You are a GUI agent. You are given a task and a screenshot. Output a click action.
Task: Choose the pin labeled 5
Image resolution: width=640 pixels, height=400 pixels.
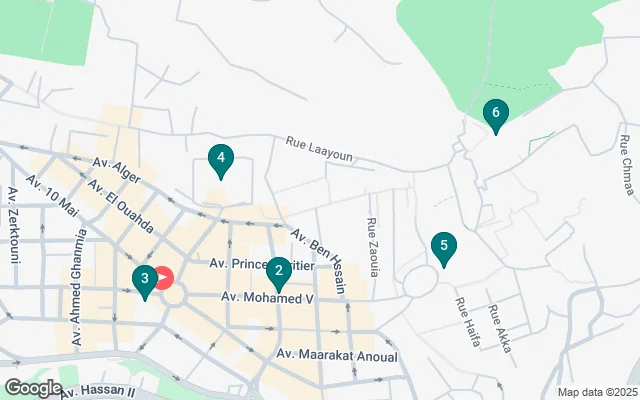pyautogui.click(x=443, y=246)
